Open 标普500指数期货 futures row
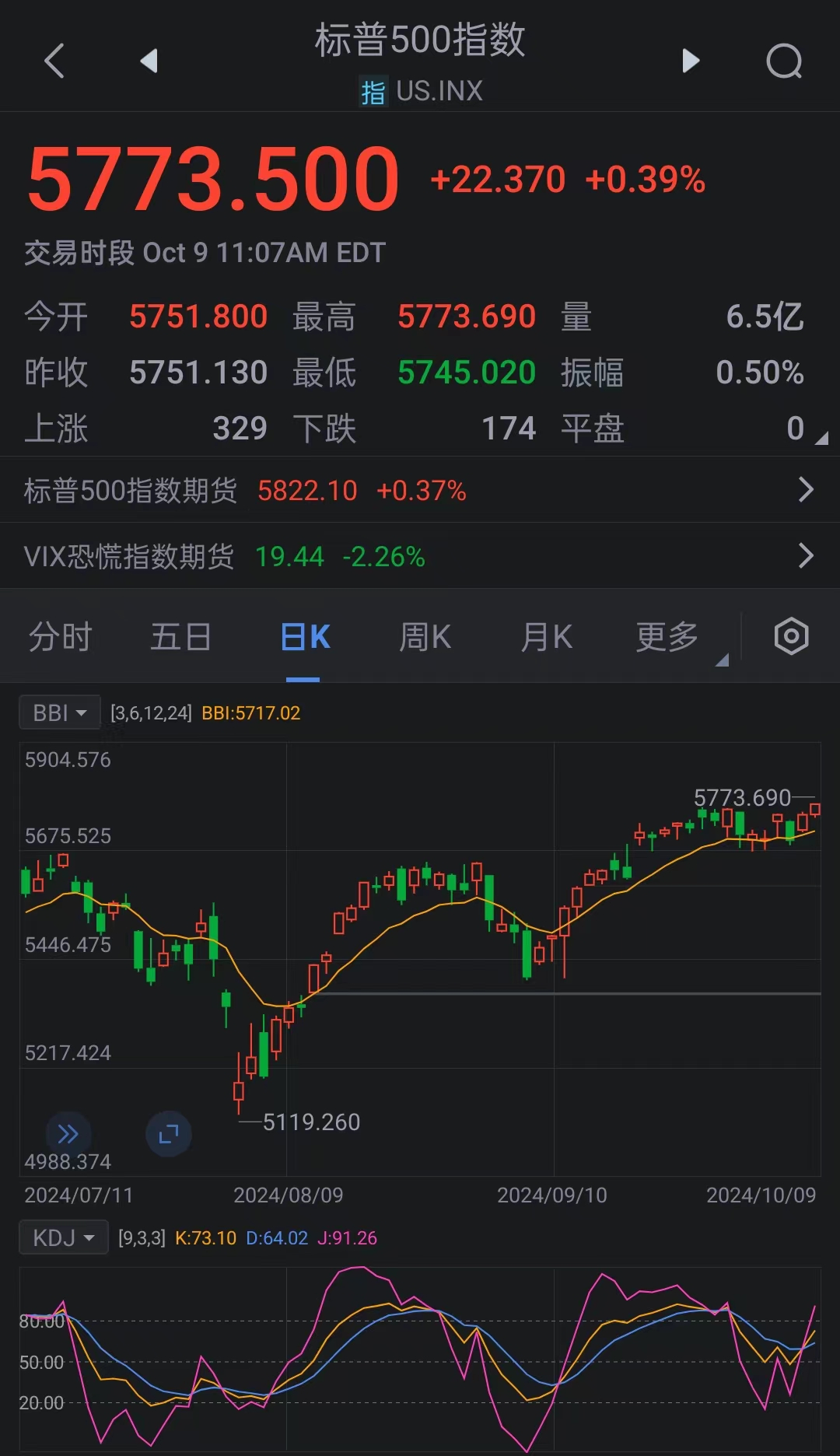Image resolution: width=840 pixels, height=1456 pixels. (x=420, y=490)
